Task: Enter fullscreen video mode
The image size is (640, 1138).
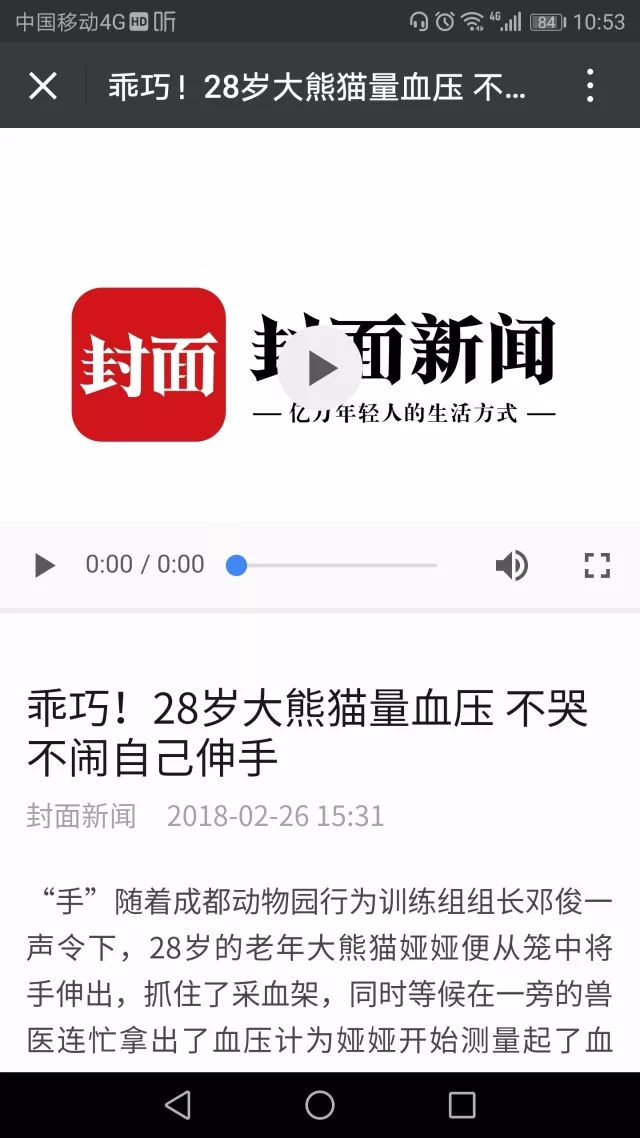Action: coord(597,565)
